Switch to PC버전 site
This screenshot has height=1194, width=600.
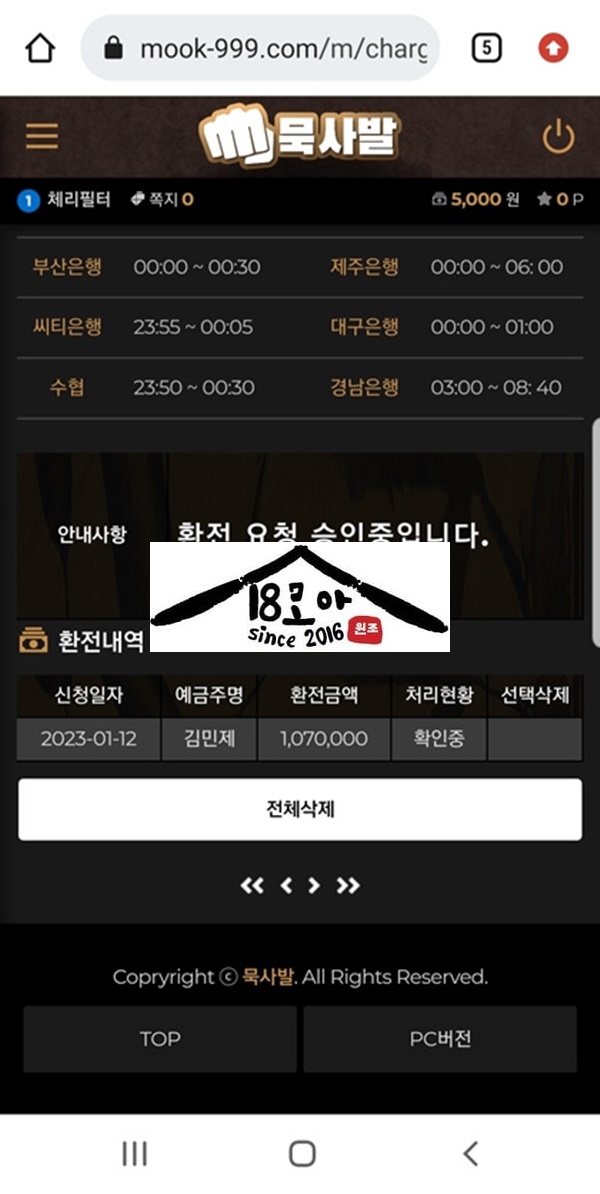pyautogui.click(x=440, y=1039)
